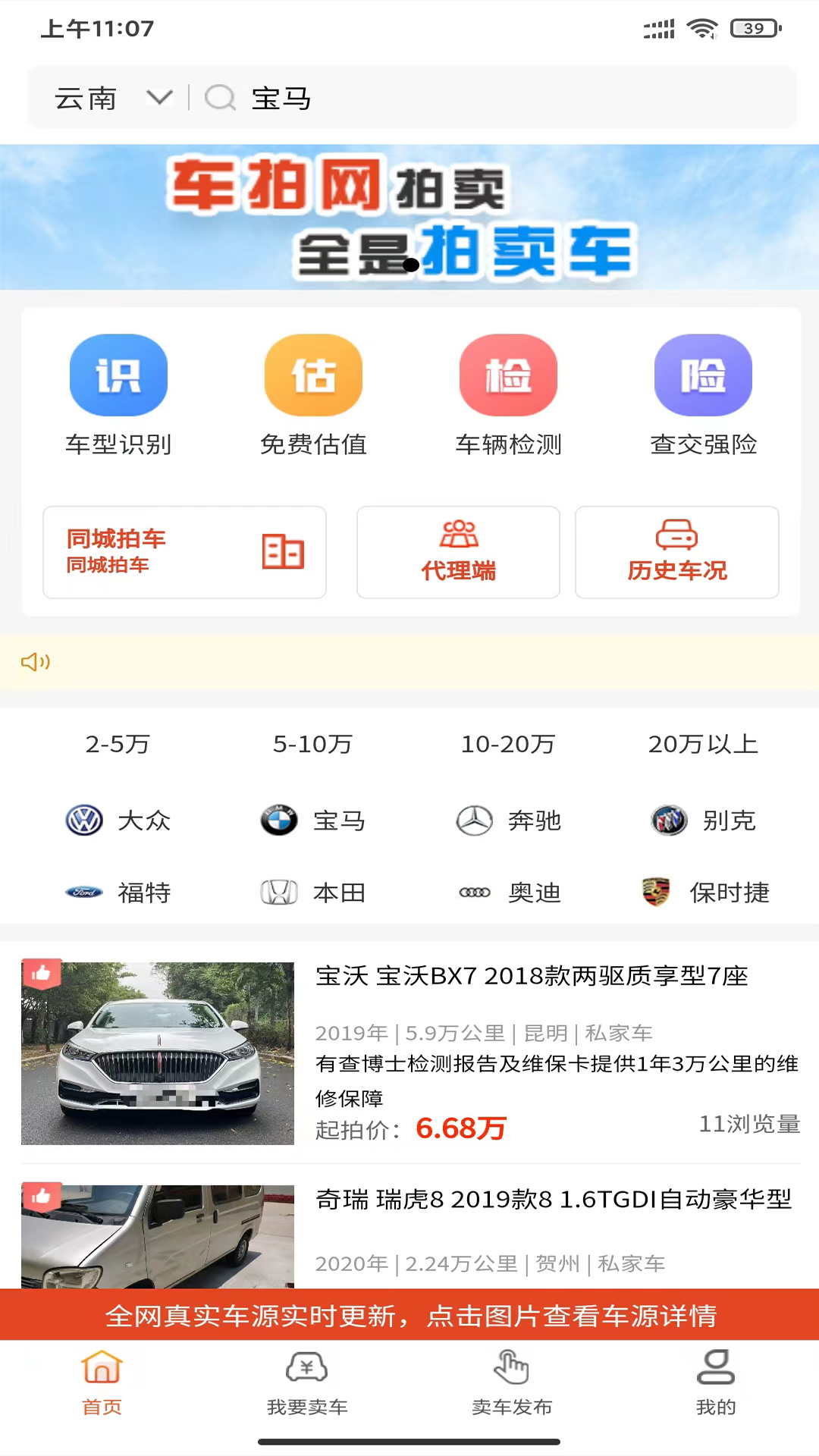Select the 10-20万 price filter
Viewport: 819px width, 1456px height.
508,745
